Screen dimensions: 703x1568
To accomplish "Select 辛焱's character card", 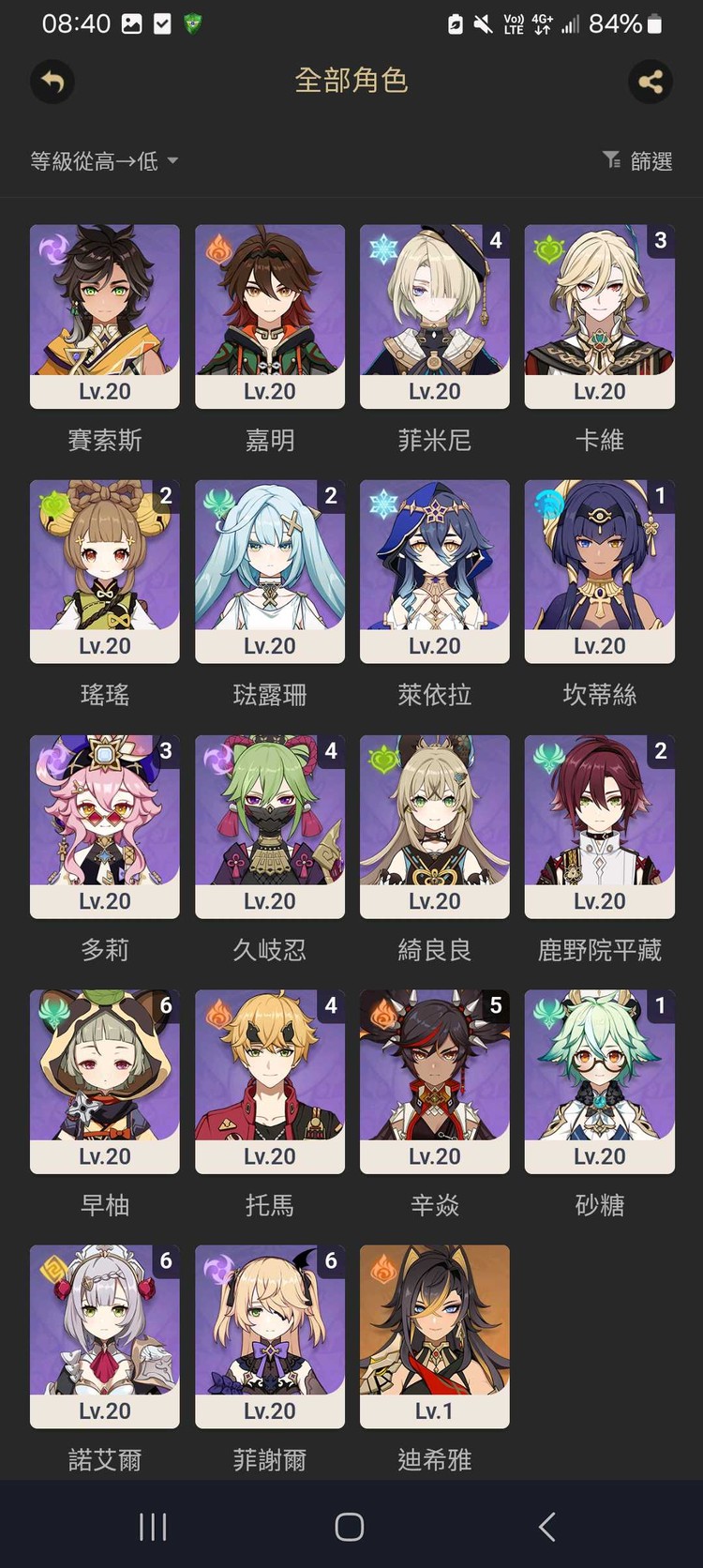I will coord(434,1078).
